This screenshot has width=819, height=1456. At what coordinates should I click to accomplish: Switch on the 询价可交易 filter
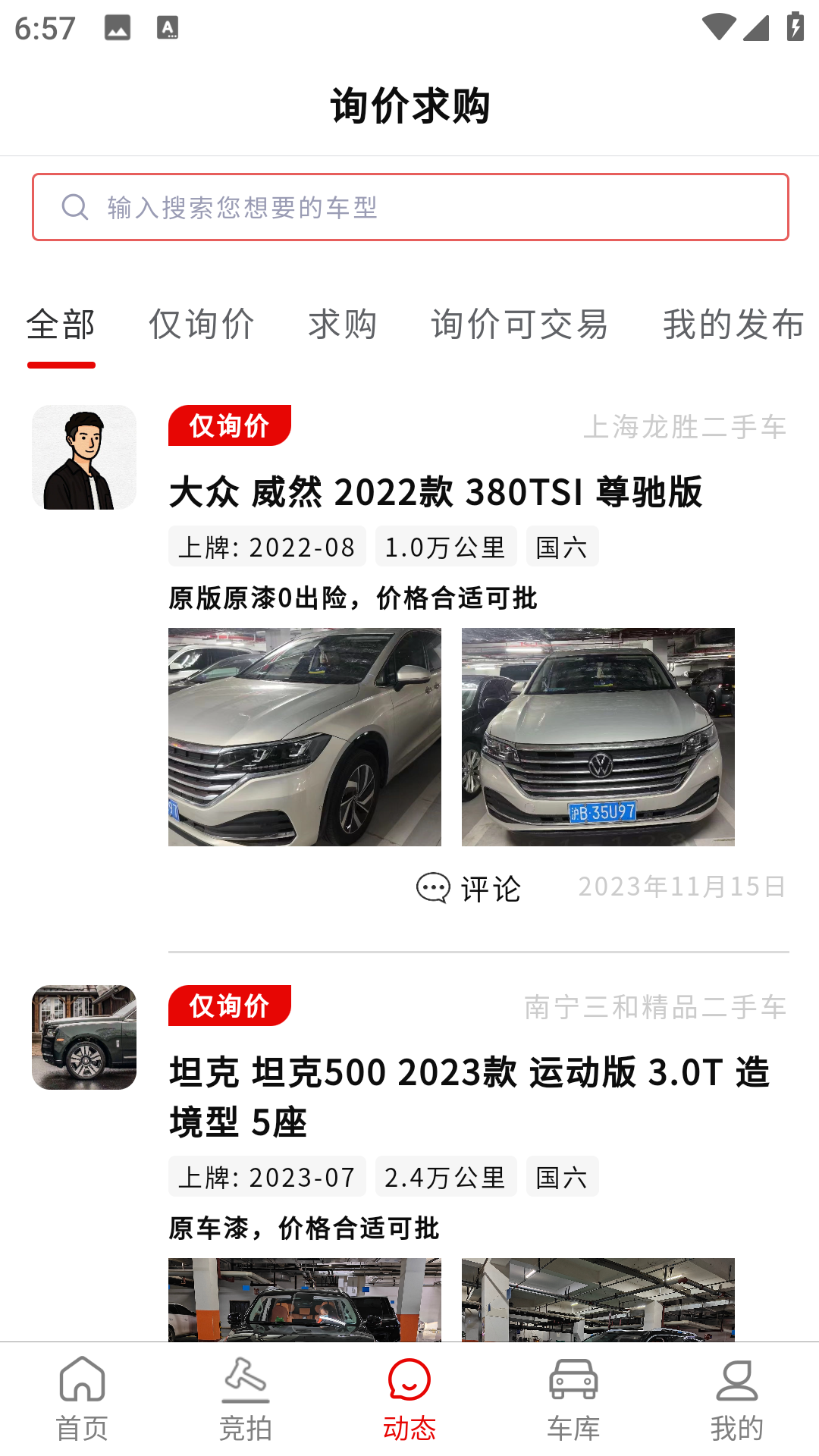click(522, 325)
